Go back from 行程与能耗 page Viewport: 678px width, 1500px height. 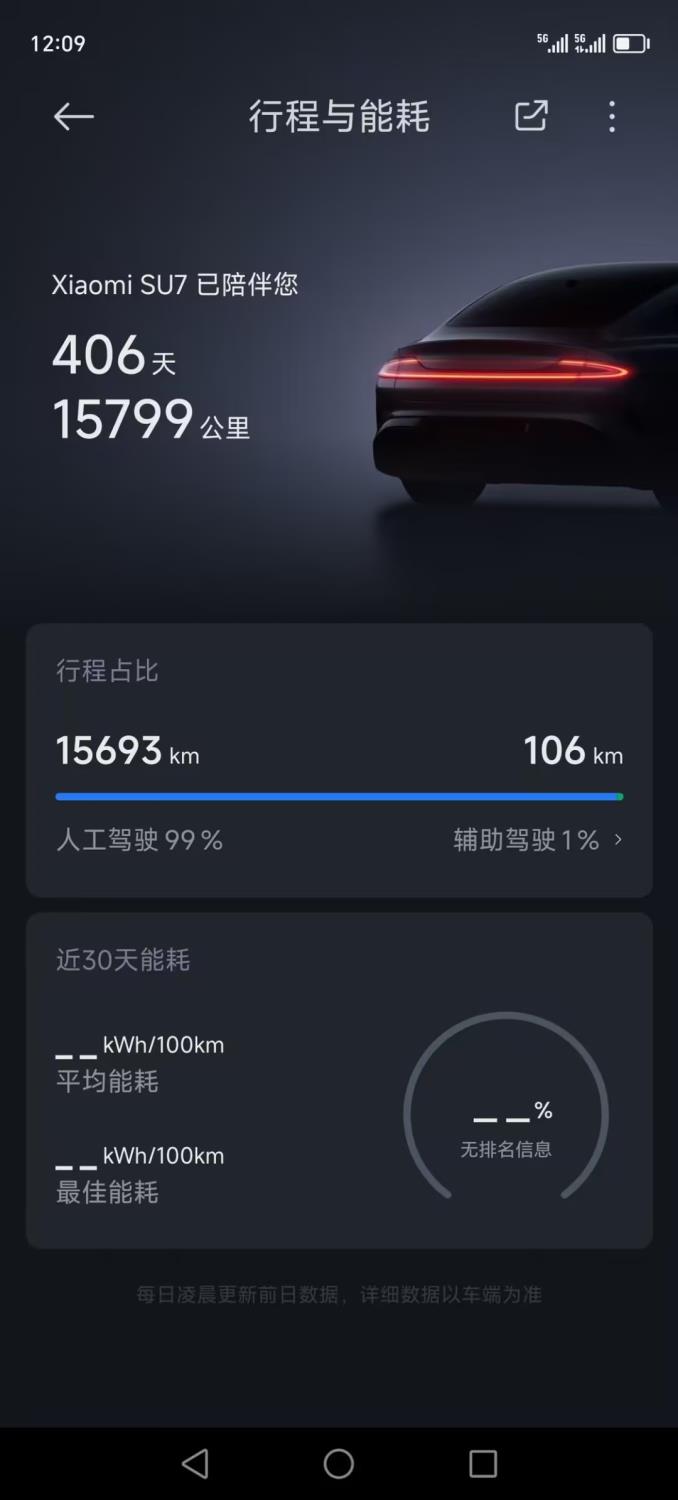click(x=73, y=117)
